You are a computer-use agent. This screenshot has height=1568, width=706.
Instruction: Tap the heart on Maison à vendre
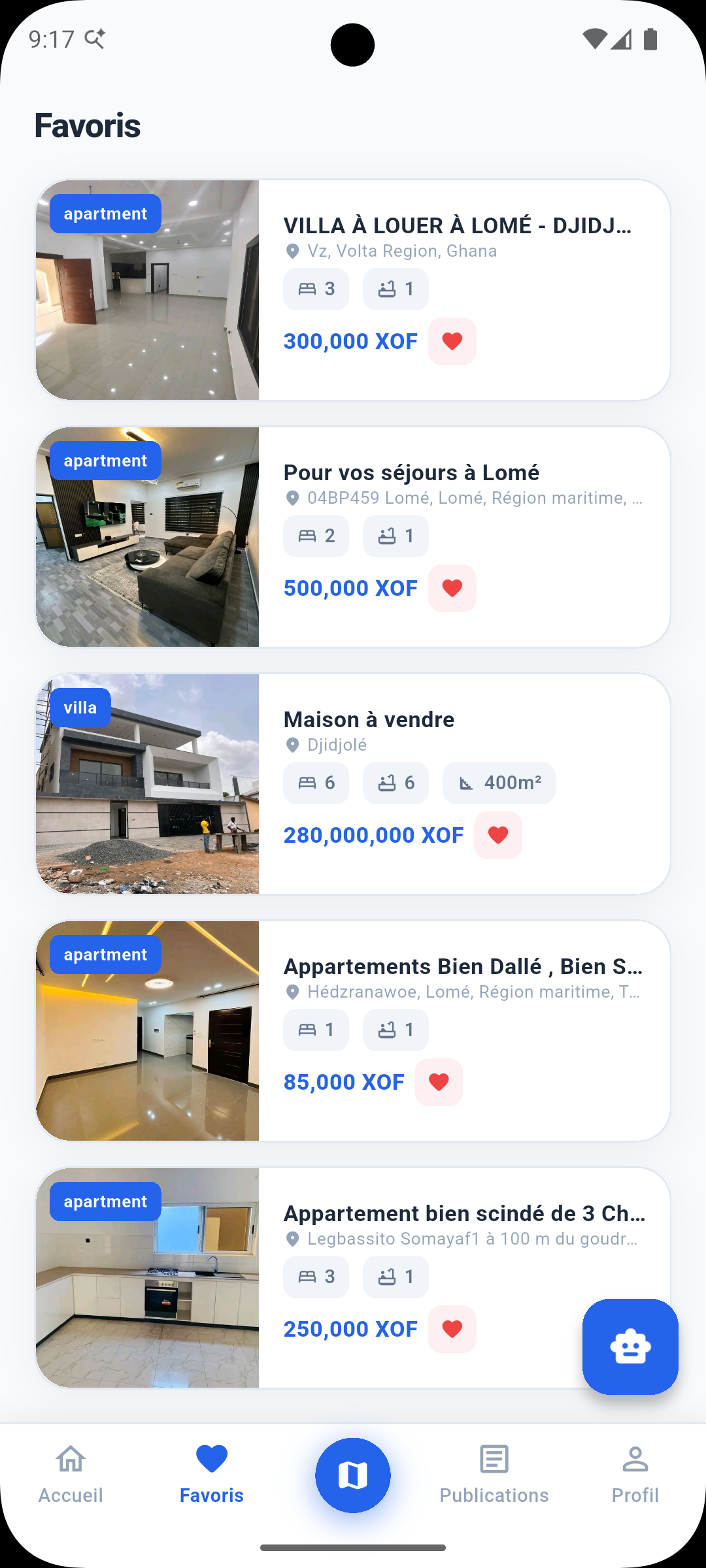click(497, 835)
